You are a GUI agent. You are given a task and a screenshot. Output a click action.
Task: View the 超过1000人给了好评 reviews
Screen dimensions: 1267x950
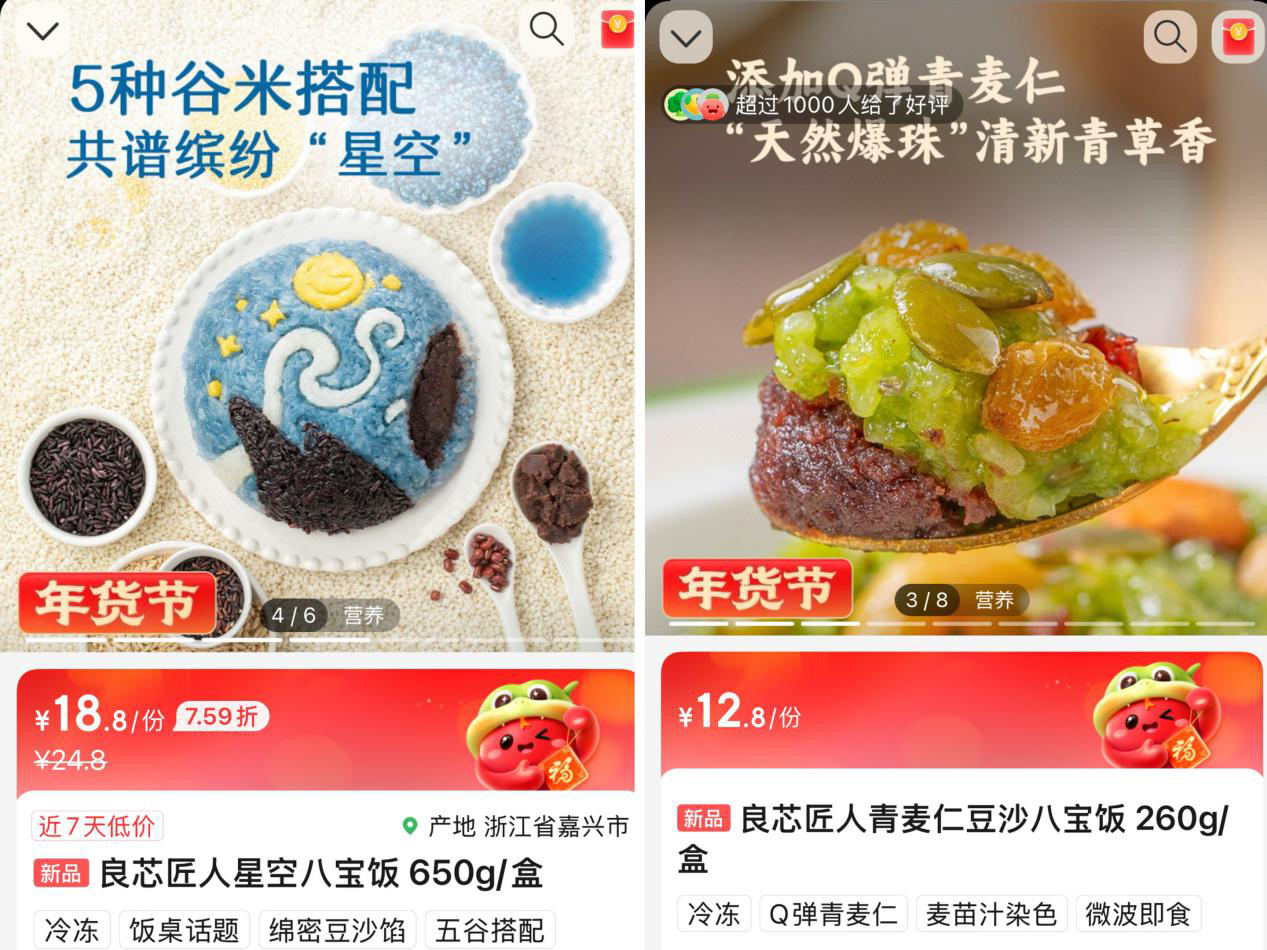(x=812, y=104)
